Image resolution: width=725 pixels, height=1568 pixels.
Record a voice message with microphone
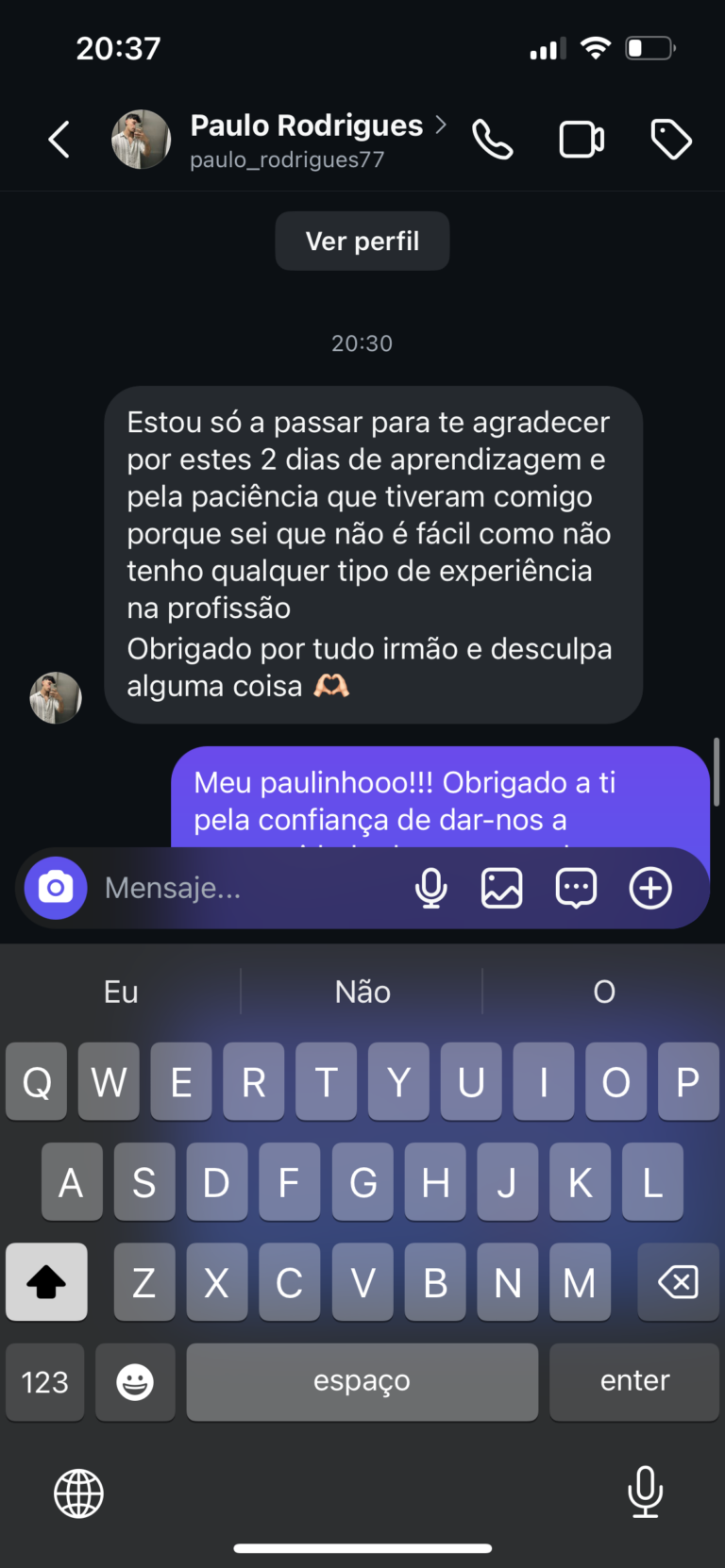431,888
